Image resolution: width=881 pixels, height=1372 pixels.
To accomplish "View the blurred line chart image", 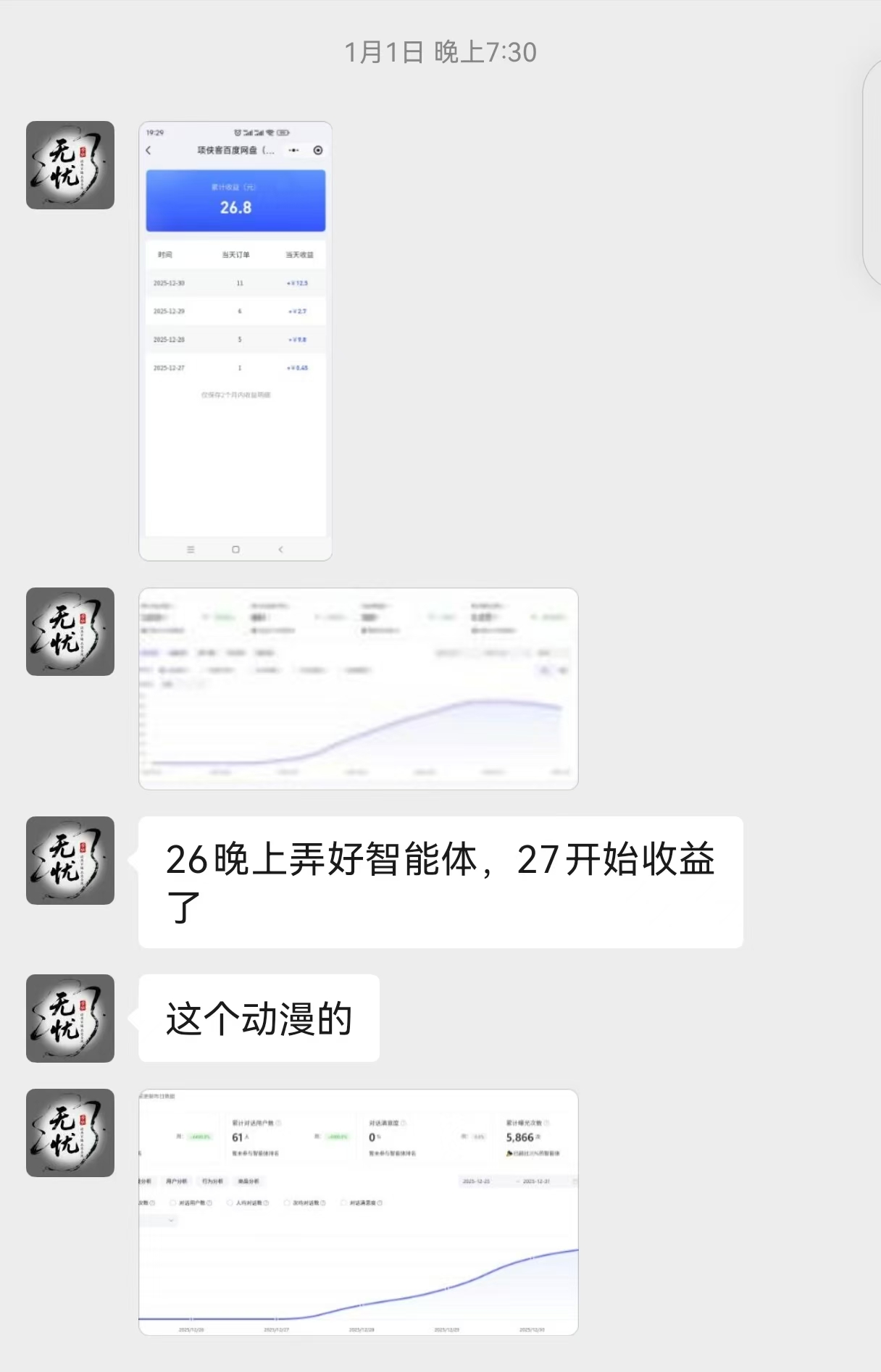I will point(358,688).
